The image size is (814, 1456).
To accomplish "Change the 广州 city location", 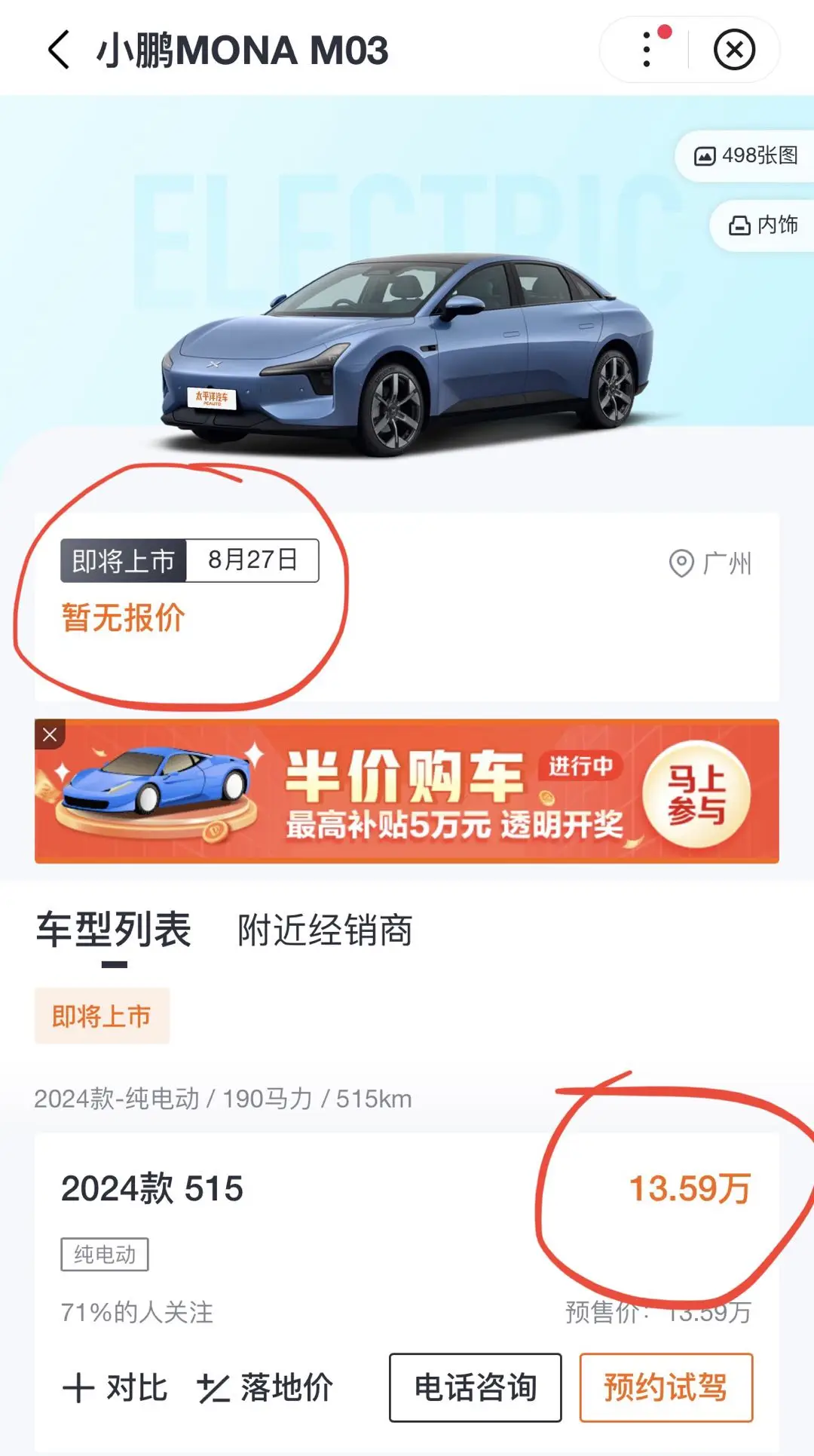I will [711, 563].
